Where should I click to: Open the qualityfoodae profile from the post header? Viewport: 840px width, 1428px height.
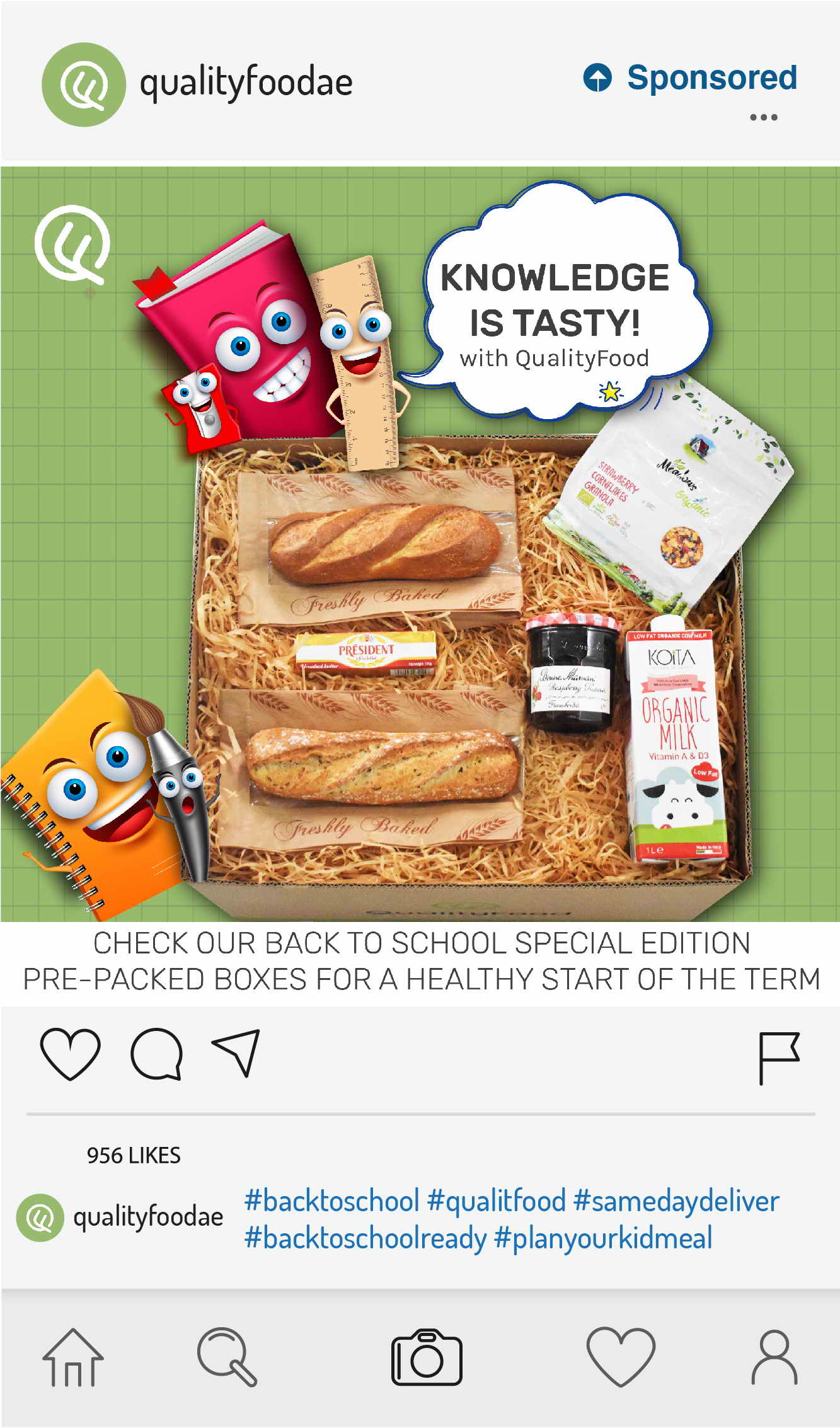[246, 83]
